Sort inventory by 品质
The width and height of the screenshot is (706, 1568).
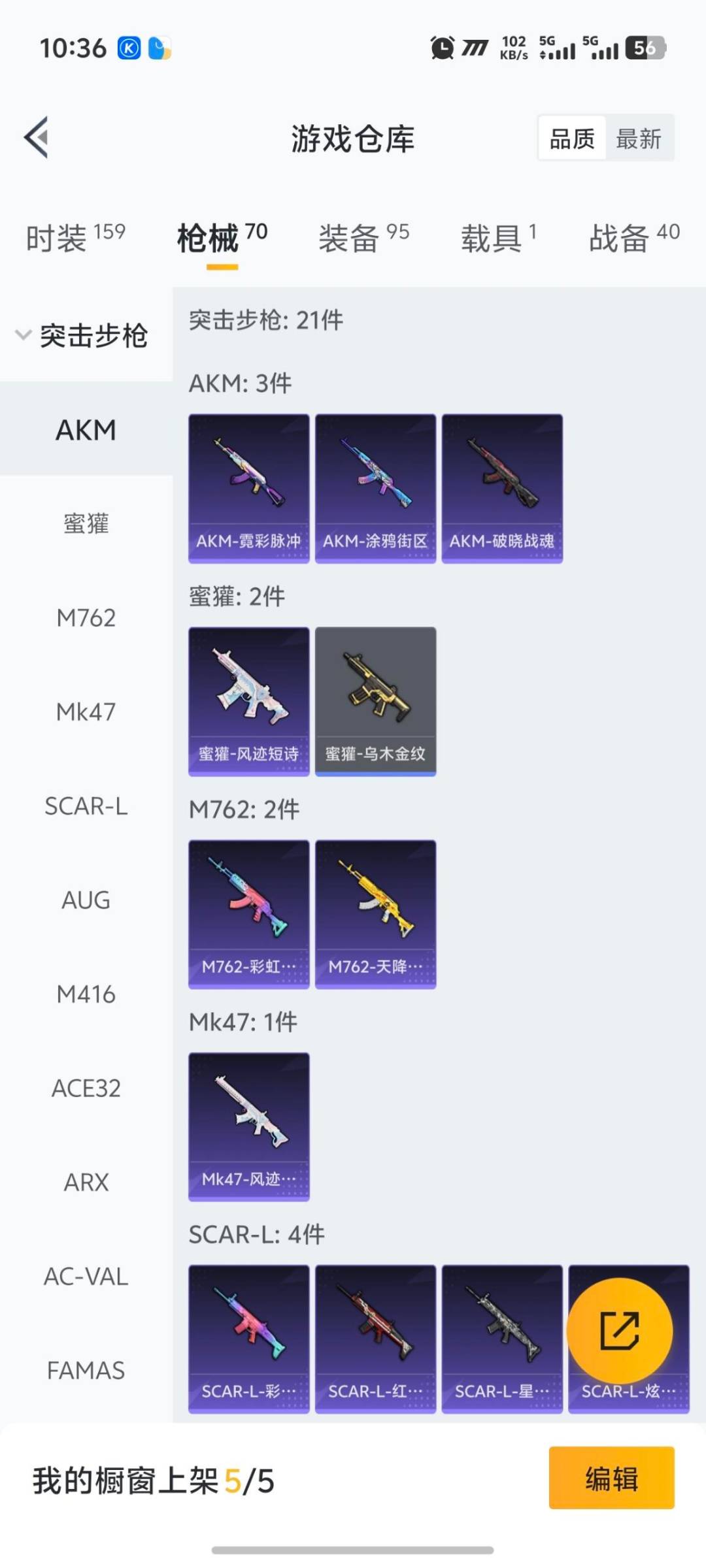[x=572, y=139]
